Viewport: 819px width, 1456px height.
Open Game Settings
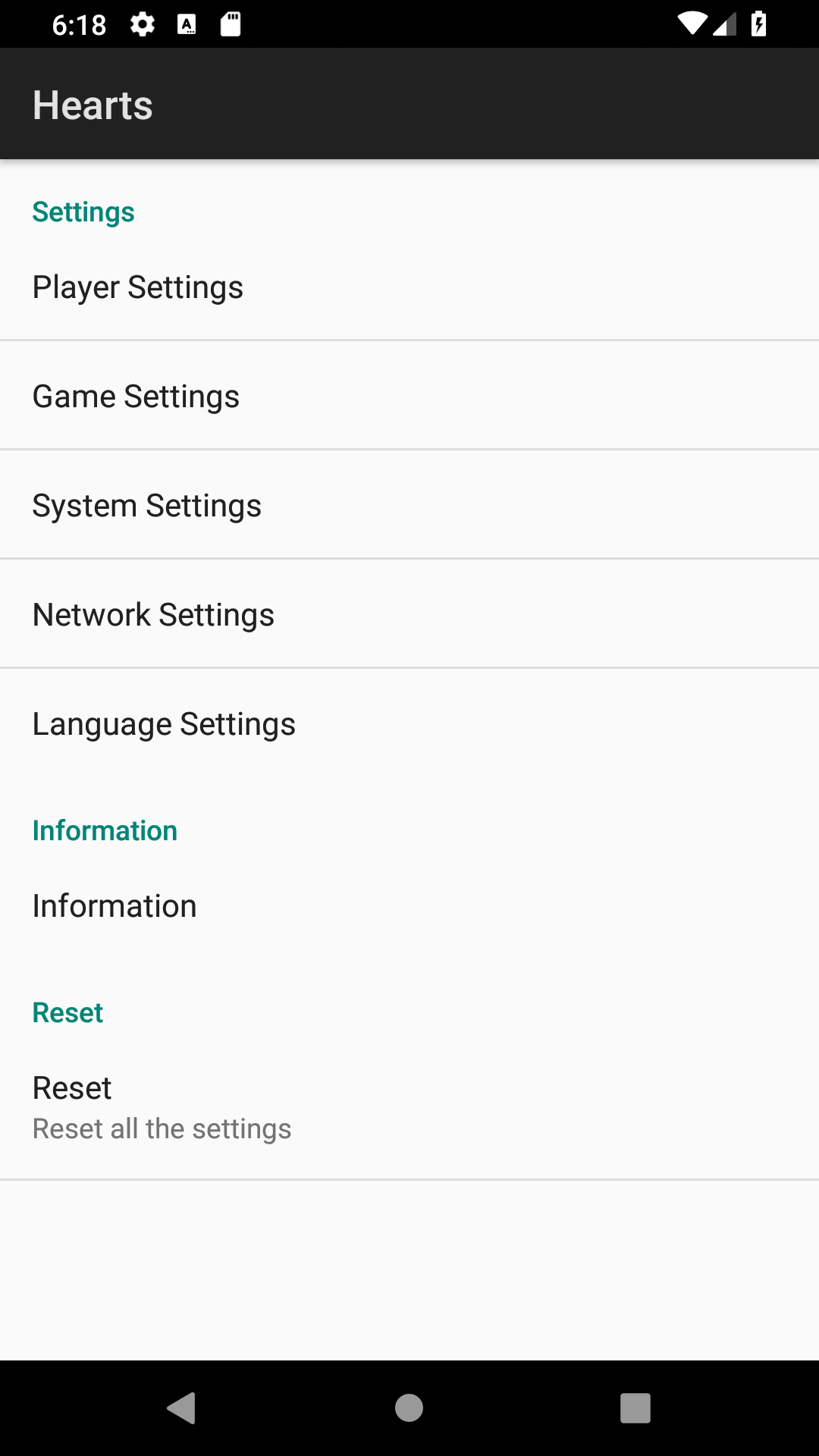click(136, 395)
